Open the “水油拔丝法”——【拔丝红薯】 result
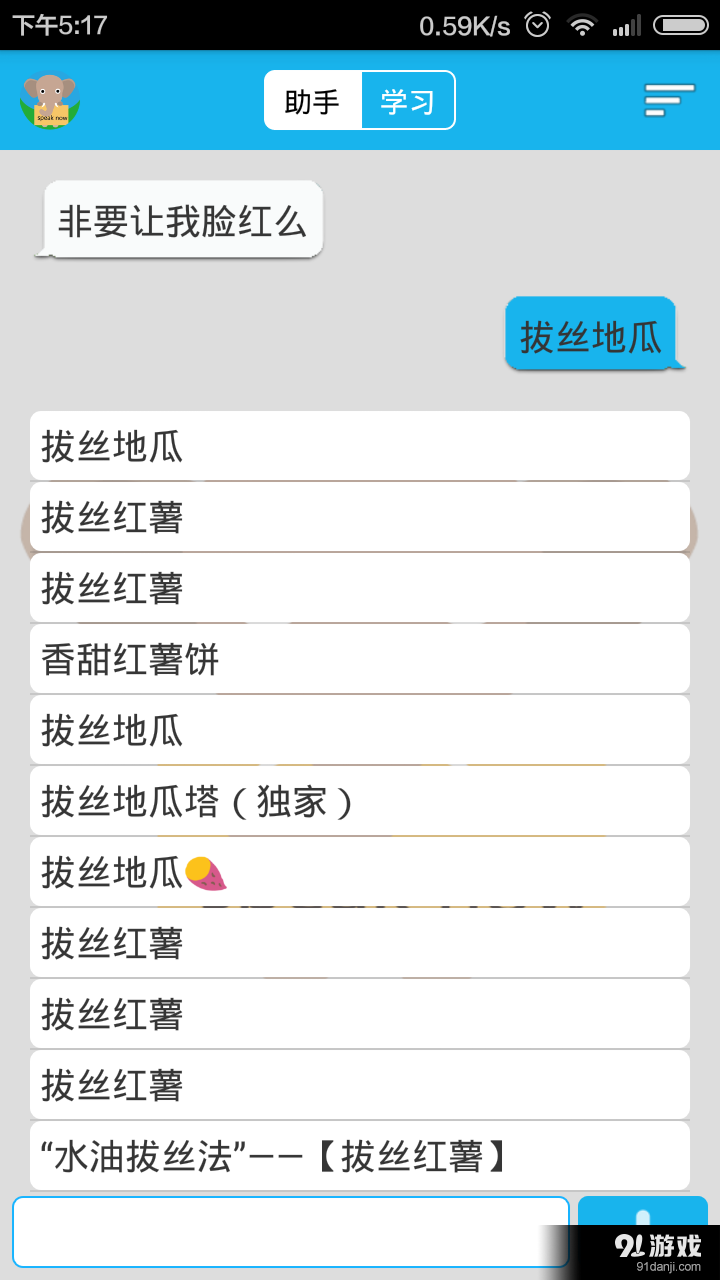Image resolution: width=720 pixels, height=1280 pixels. pos(360,1156)
